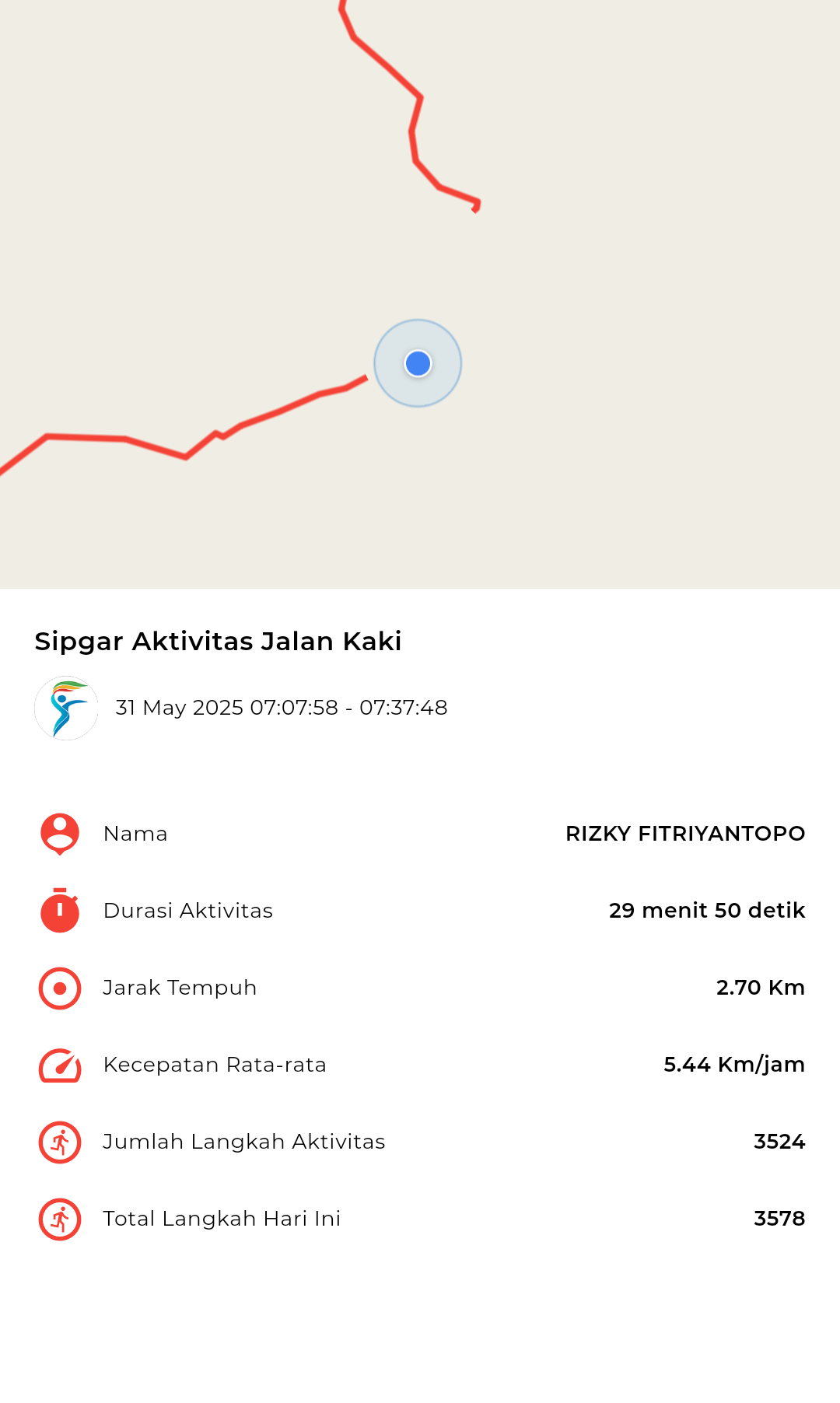This screenshot has width=840, height=1403.
Task: Select the Nama person icon
Action: click(58, 833)
